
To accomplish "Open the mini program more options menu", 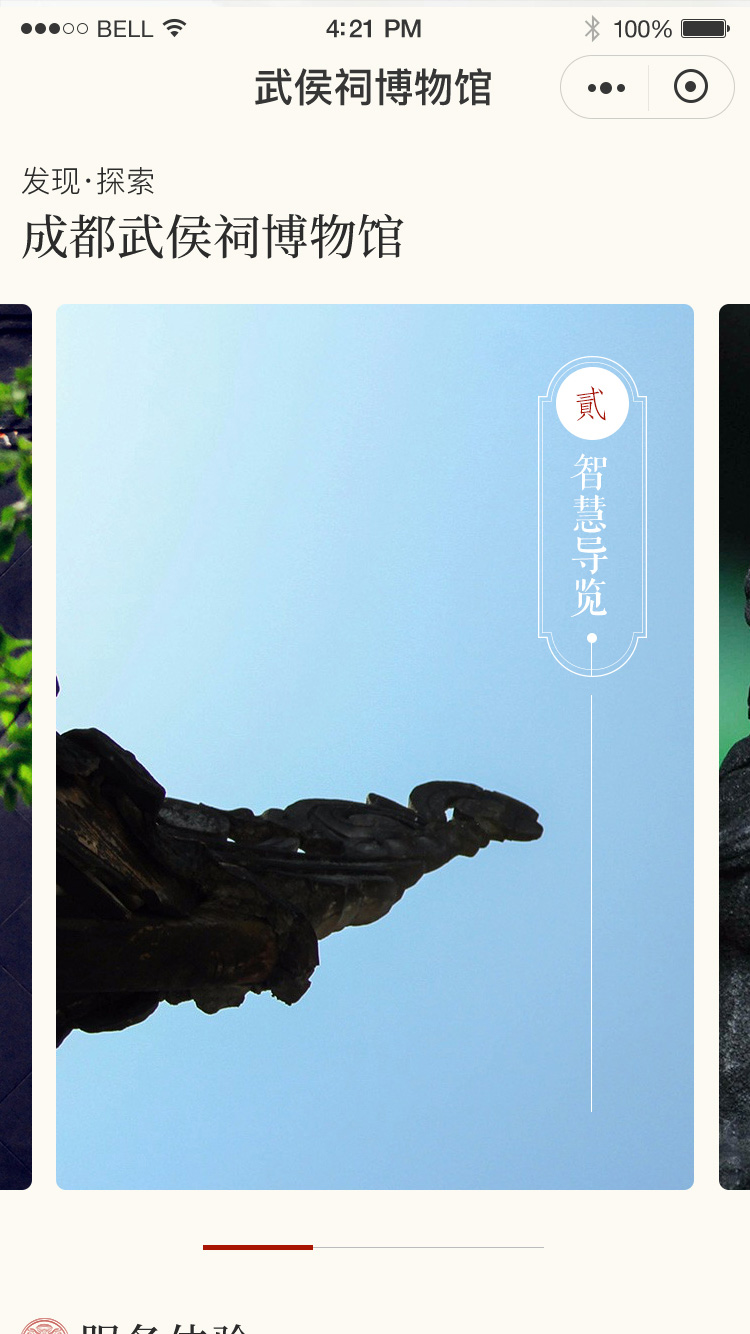I will pos(606,88).
